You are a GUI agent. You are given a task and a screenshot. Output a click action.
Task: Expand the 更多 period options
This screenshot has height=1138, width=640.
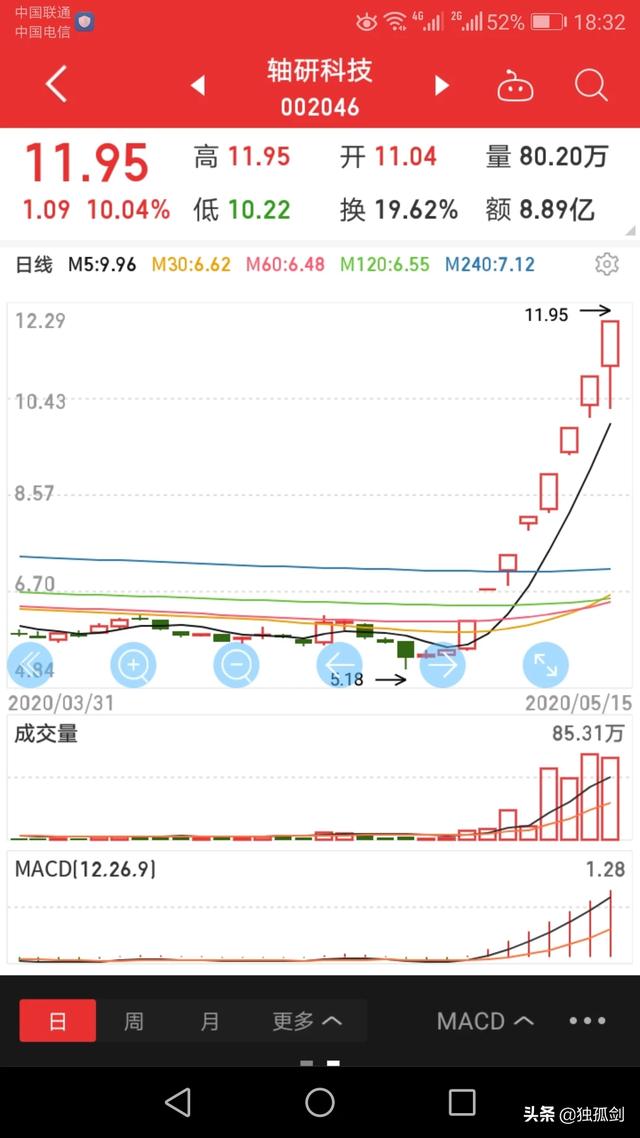click(307, 1021)
